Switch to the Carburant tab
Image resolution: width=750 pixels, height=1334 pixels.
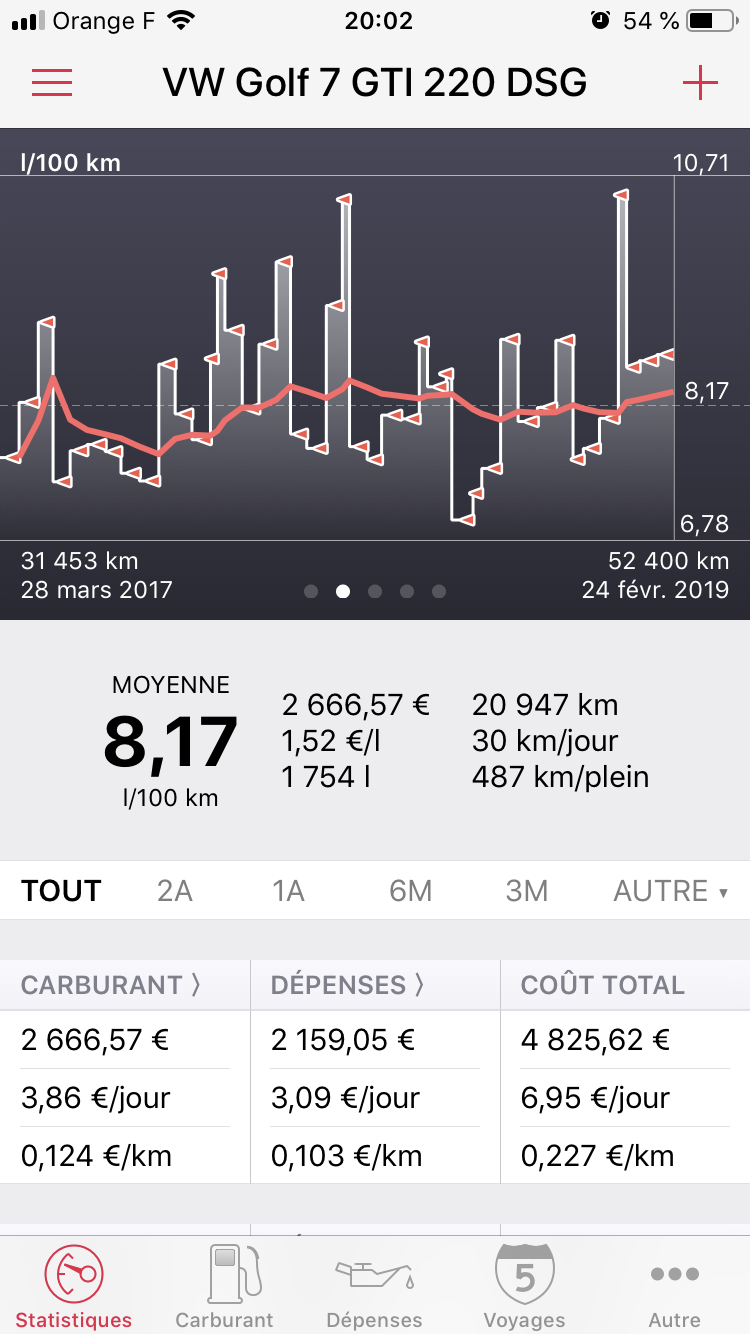click(224, 1286)
